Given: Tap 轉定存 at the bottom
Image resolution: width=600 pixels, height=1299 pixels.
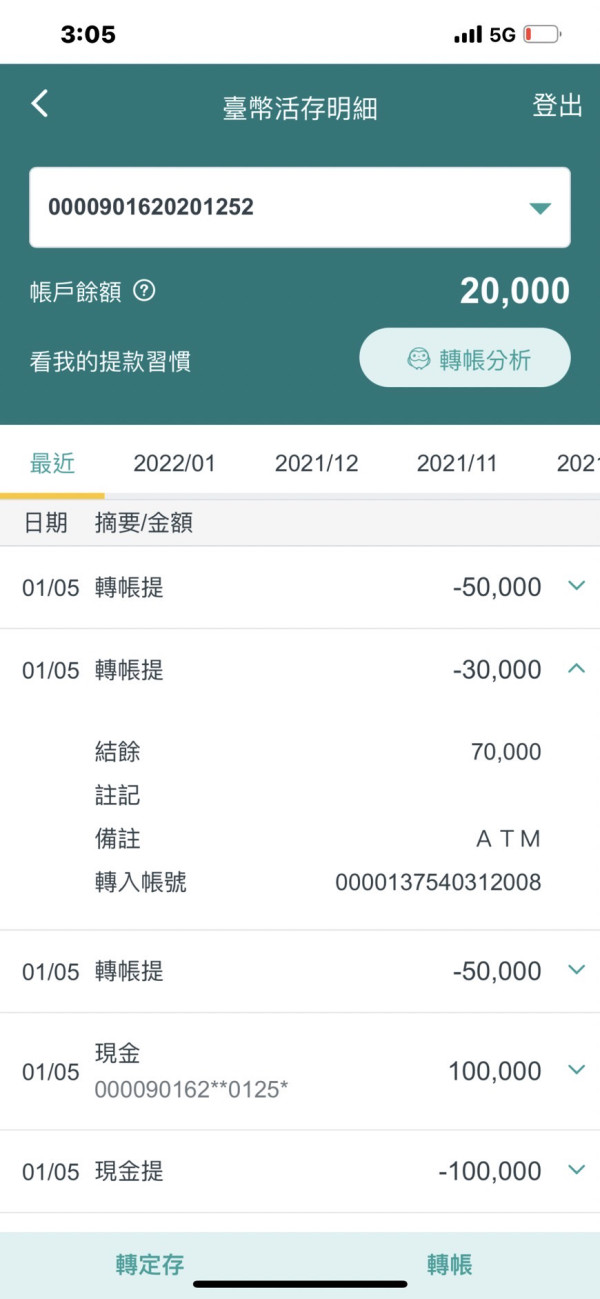Looking at the screenshot, I should tap(150, 1265).
